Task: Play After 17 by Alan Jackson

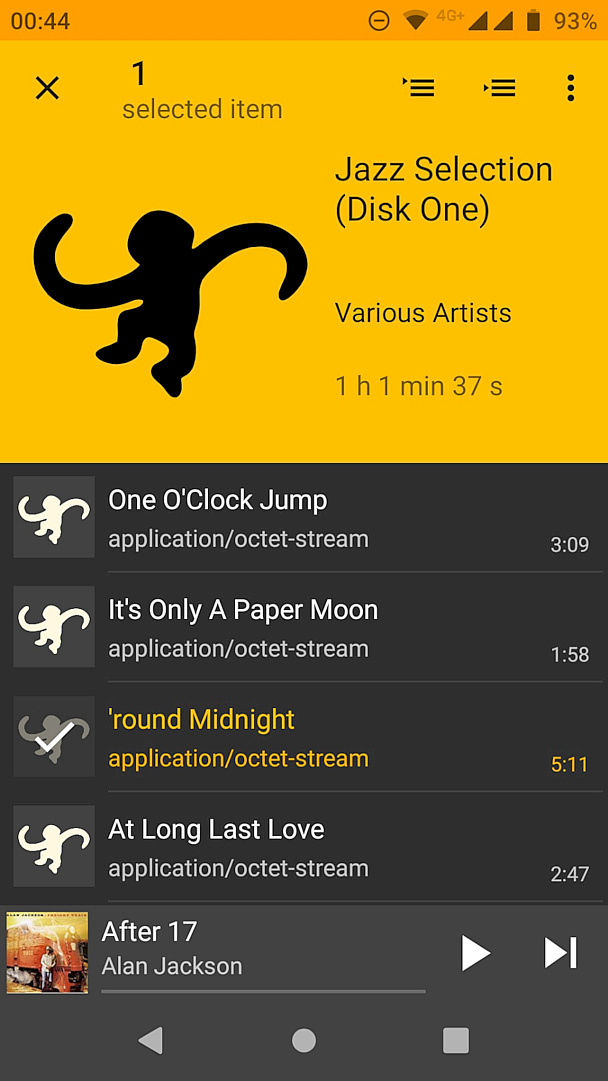Action: pyautogui.click(x=475, y=953)
